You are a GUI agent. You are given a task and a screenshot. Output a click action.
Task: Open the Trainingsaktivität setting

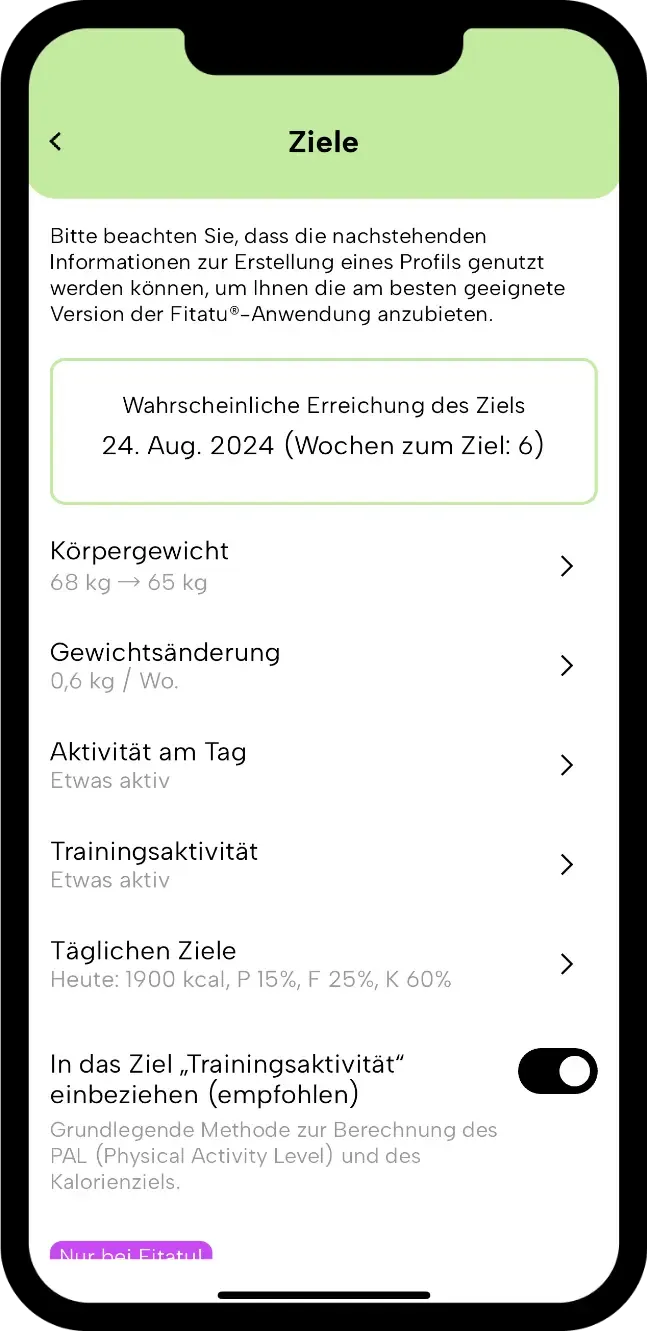pos(323,864)
